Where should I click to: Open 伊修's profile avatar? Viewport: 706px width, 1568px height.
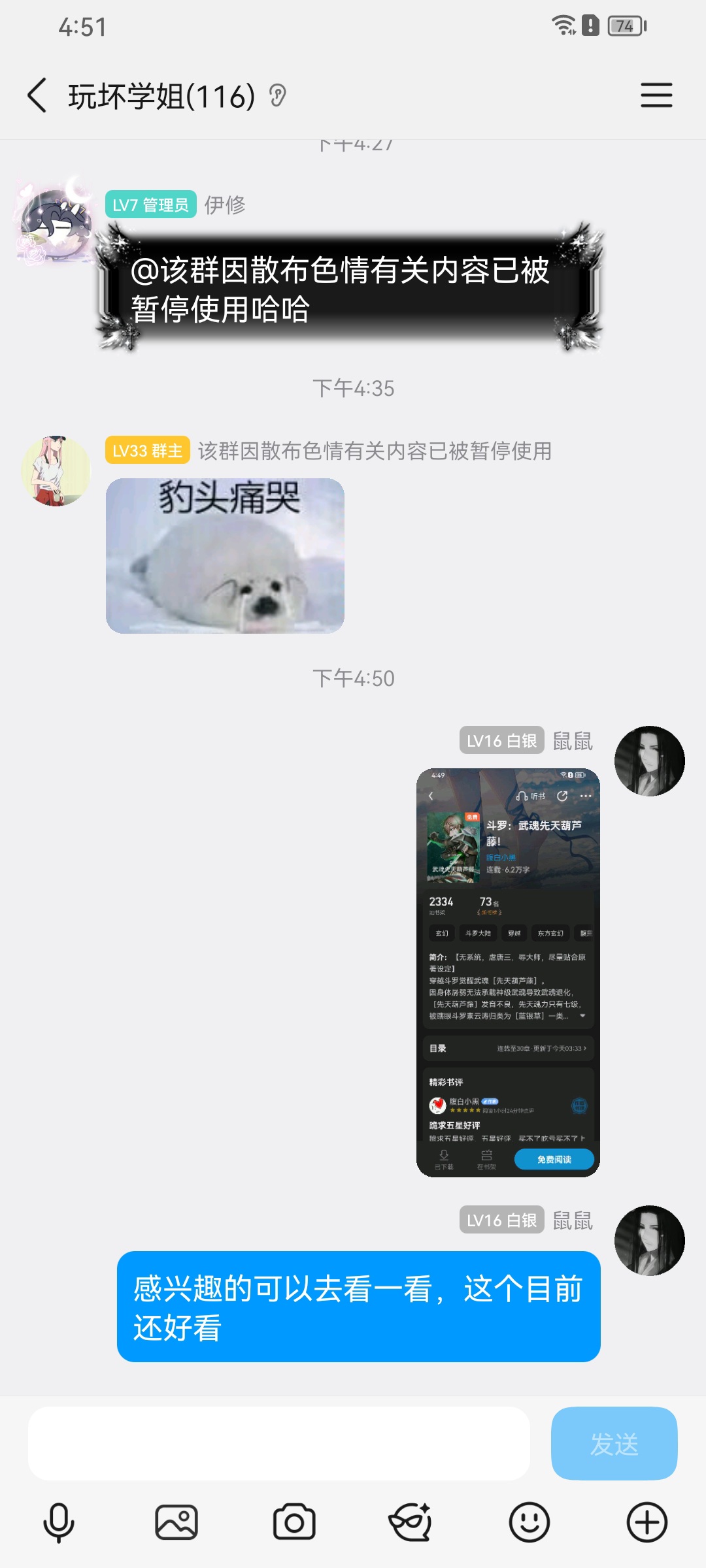[x=55, y=220]
